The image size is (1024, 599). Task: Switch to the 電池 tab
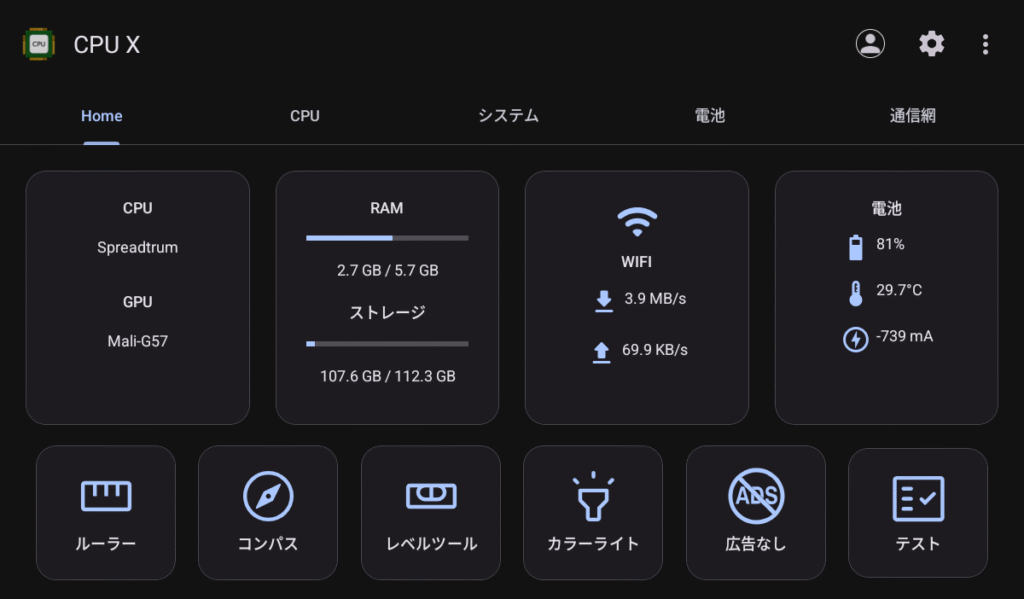pyautogui.click(x=709, y=116)
